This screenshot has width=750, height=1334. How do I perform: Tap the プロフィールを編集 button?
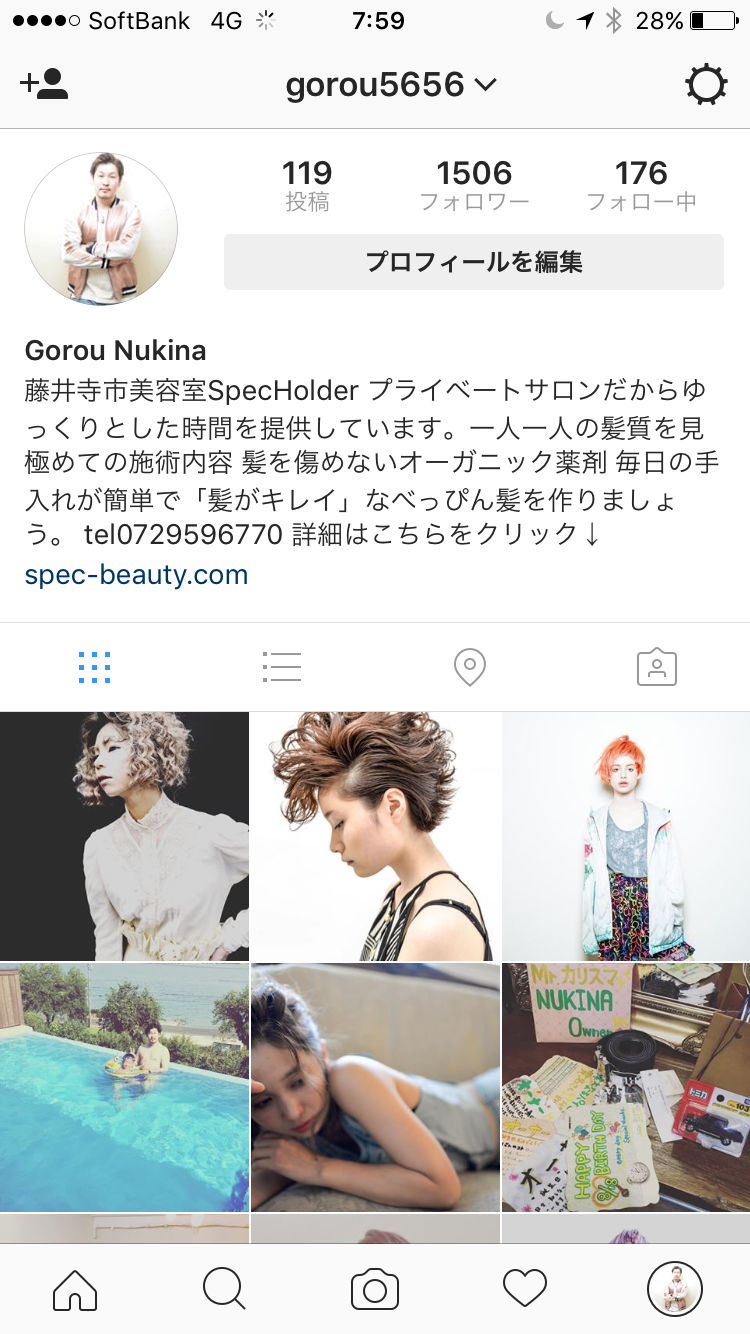pyautogui.click(x=474, y=262)
